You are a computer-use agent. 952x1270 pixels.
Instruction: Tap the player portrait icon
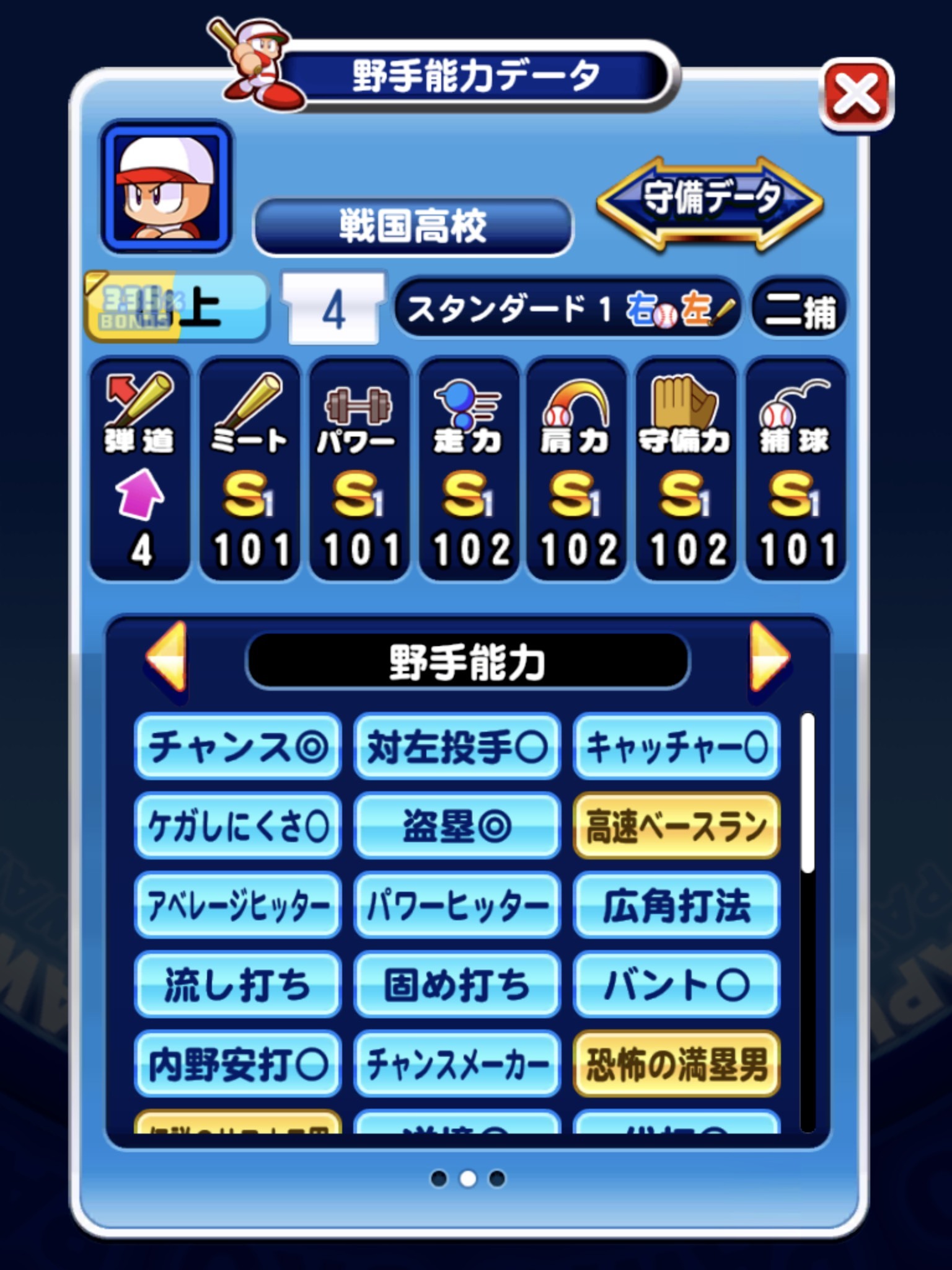click(x=166, y=187)
